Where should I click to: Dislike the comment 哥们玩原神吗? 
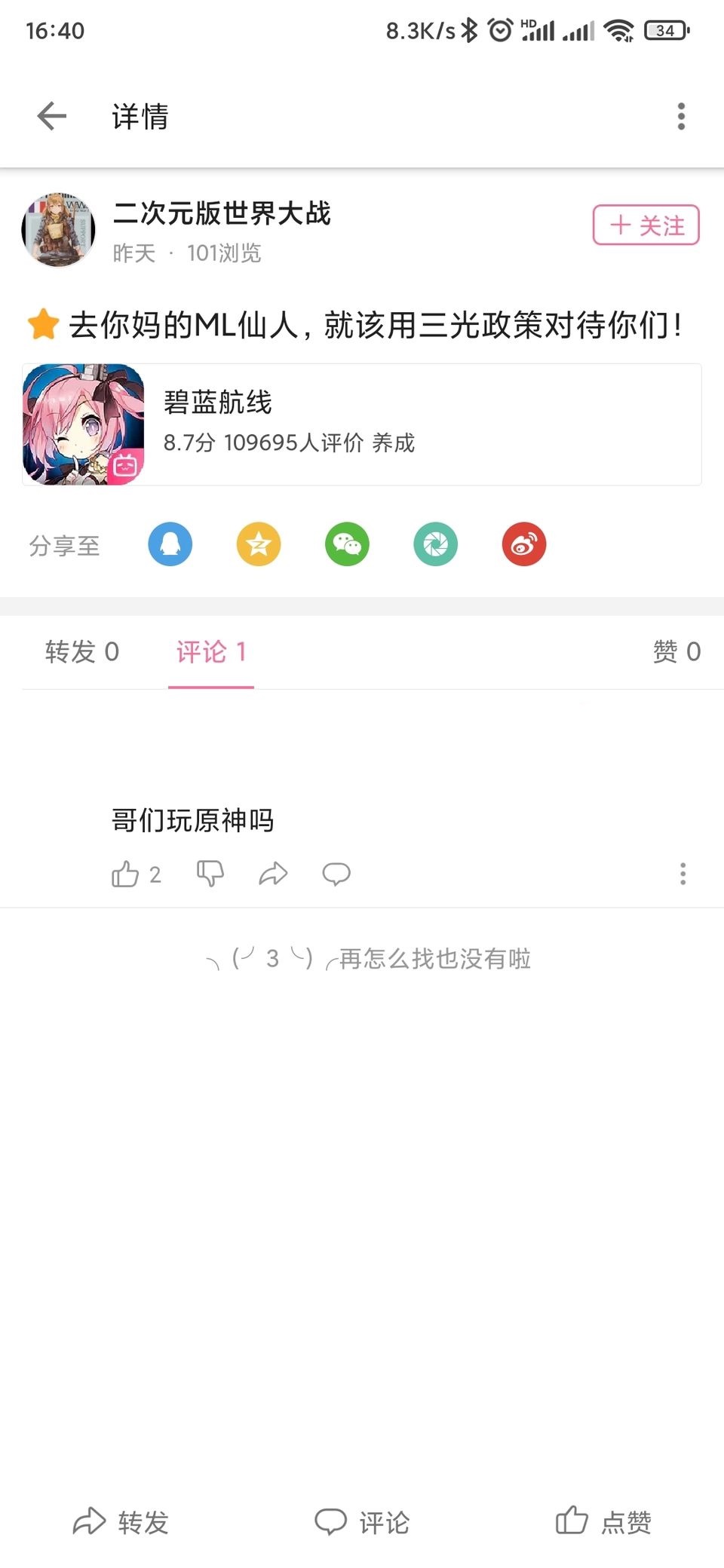(x=210, y=874)
